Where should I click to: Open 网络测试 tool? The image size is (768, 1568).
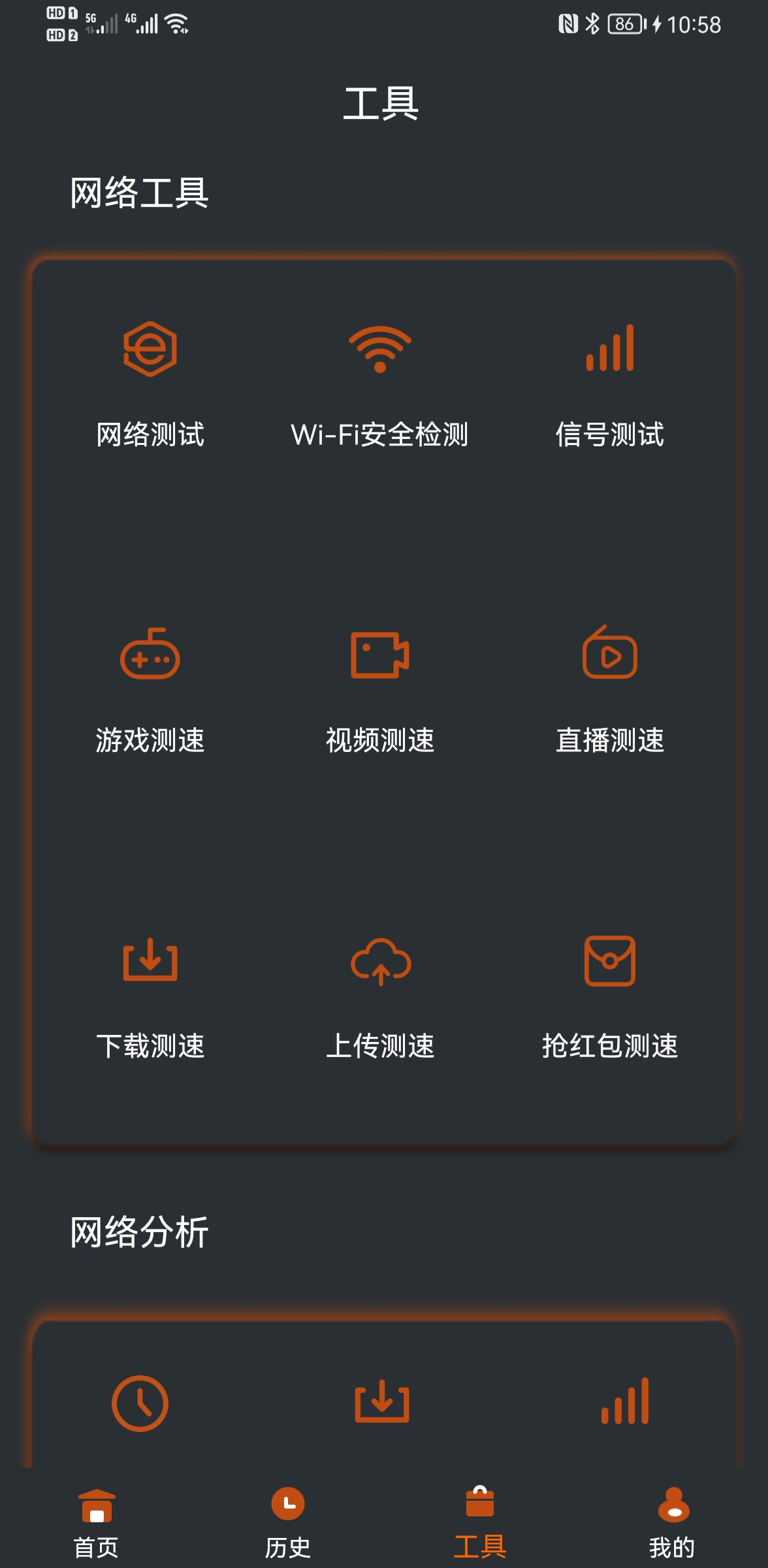pos(150,384)
